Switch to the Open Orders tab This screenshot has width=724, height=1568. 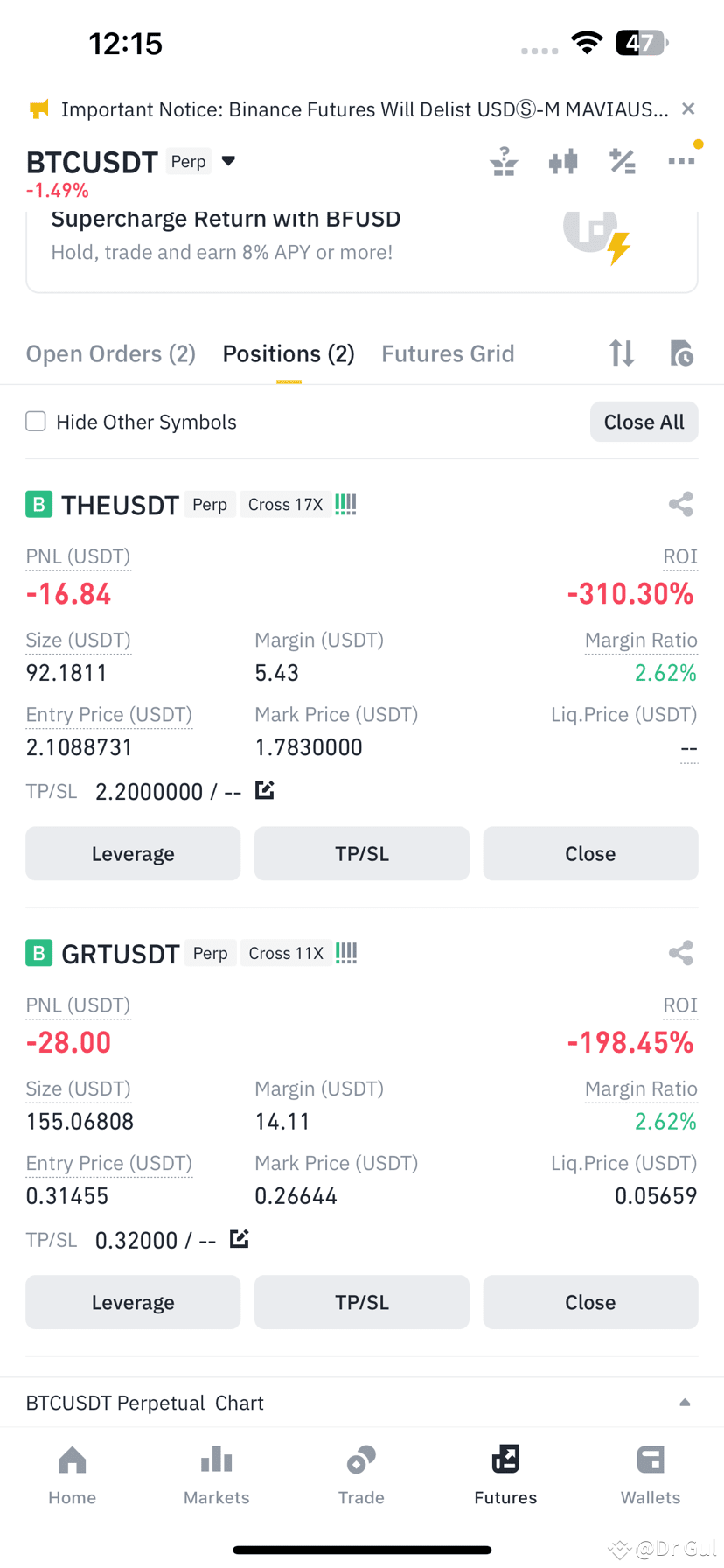click(110, 353)
